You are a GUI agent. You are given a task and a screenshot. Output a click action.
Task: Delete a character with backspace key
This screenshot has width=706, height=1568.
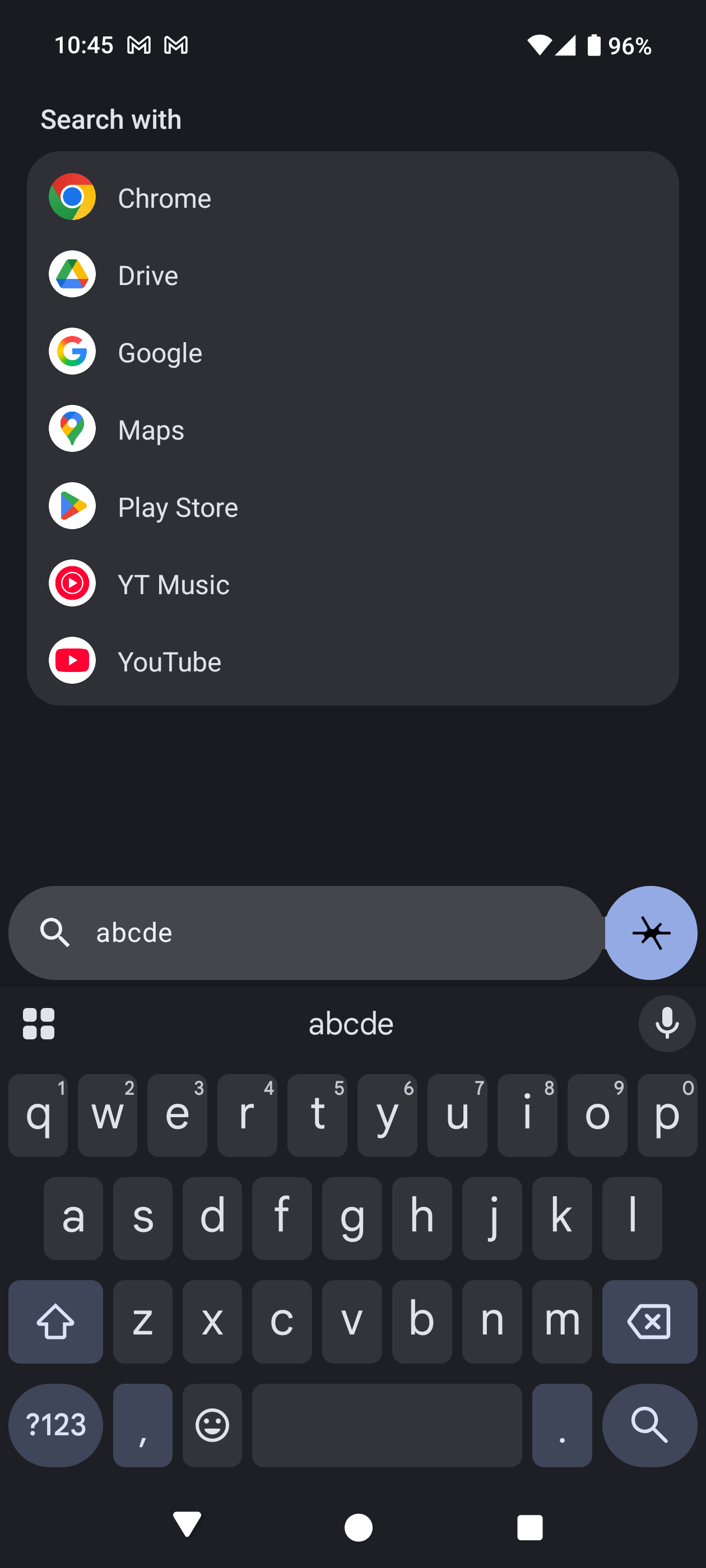[x=649, y=1321]
